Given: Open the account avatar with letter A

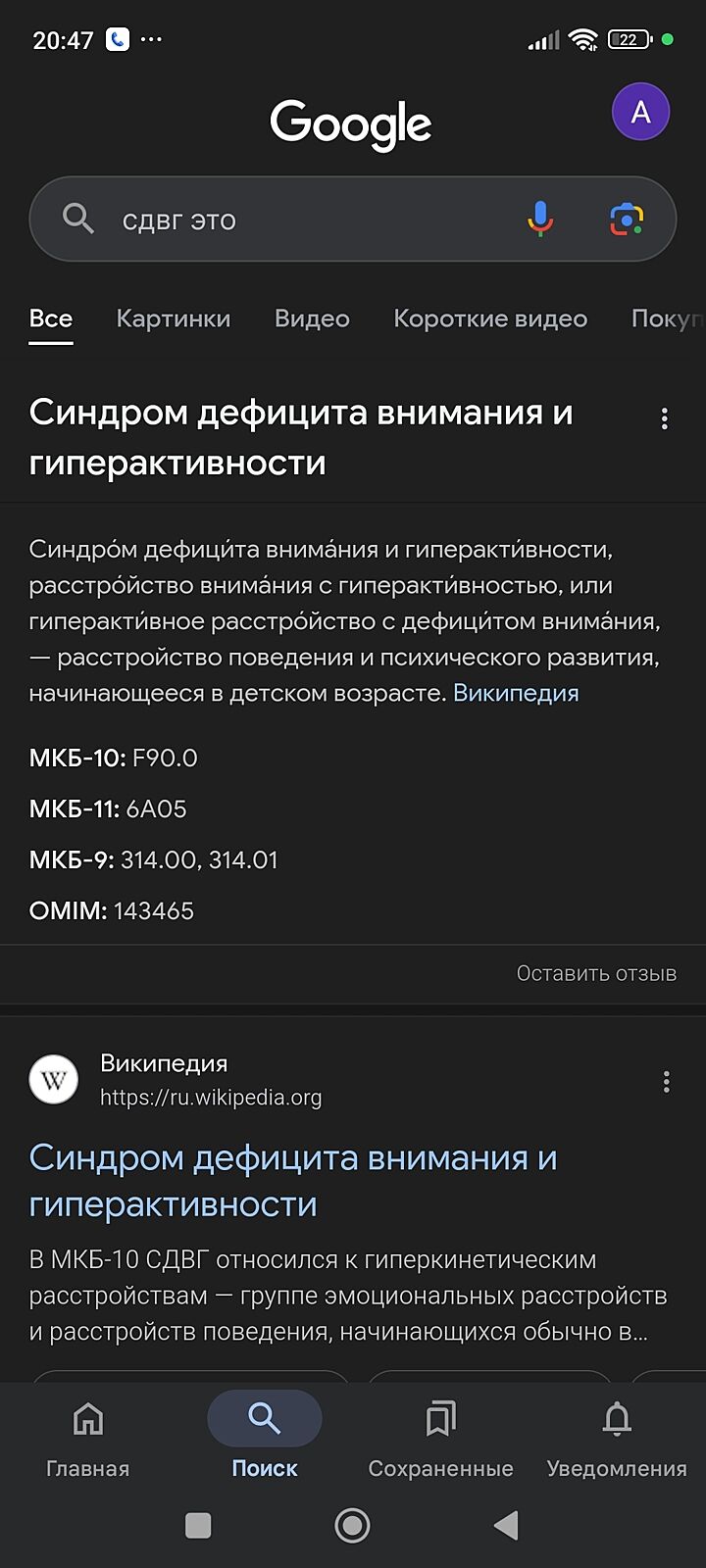Looking at the screenshot, I should pos(640,112).
